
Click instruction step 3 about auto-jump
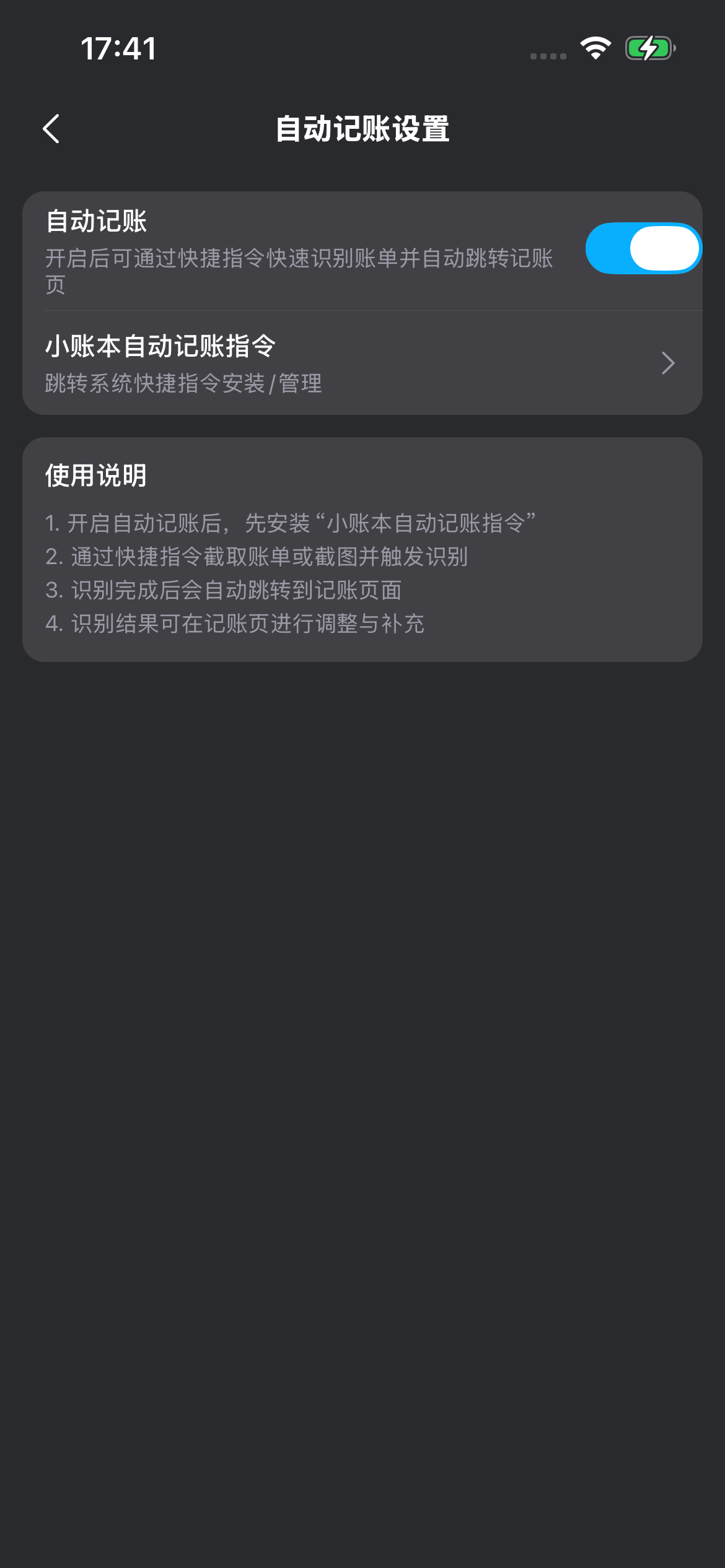[224, 591]
